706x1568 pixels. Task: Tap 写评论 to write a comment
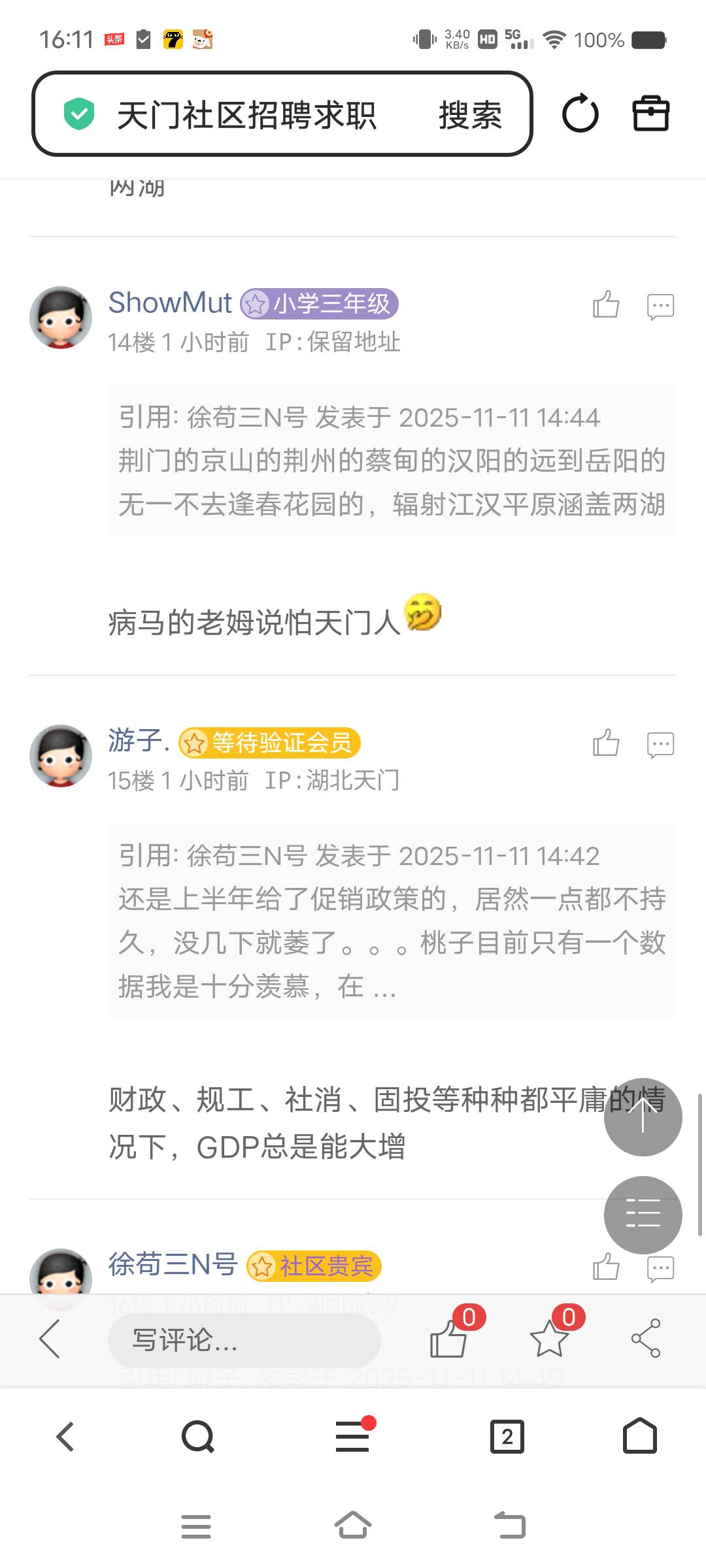point(244,1340)
